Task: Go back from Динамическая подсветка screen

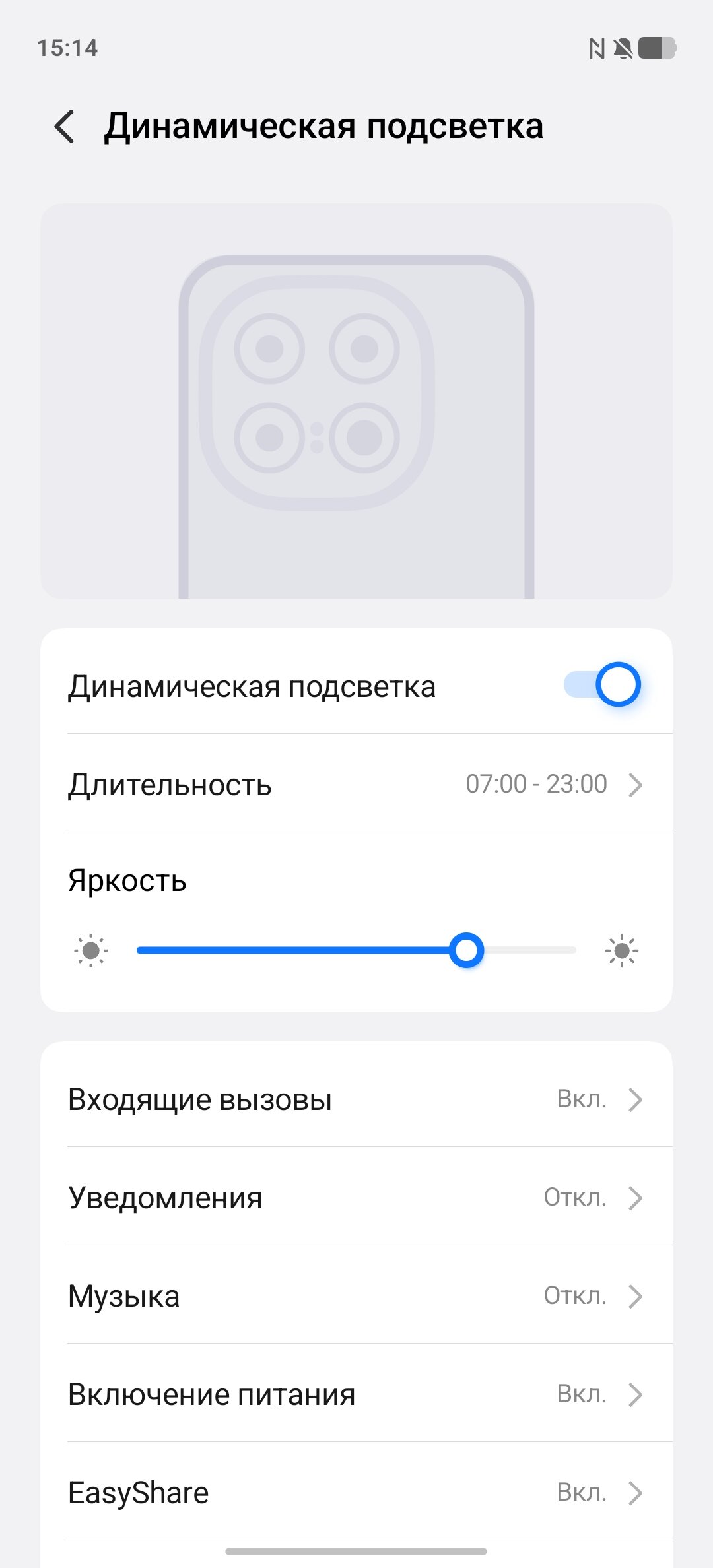Action: tap(65, 126)
